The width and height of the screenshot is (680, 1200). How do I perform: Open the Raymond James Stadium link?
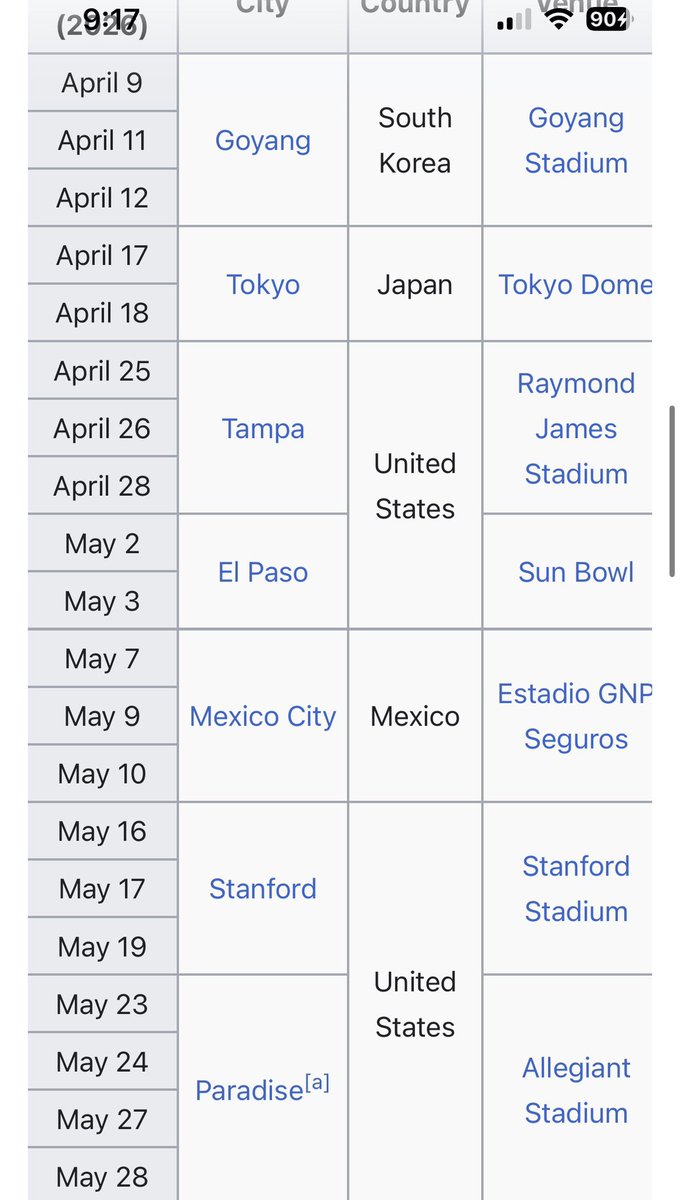(576, 429)
